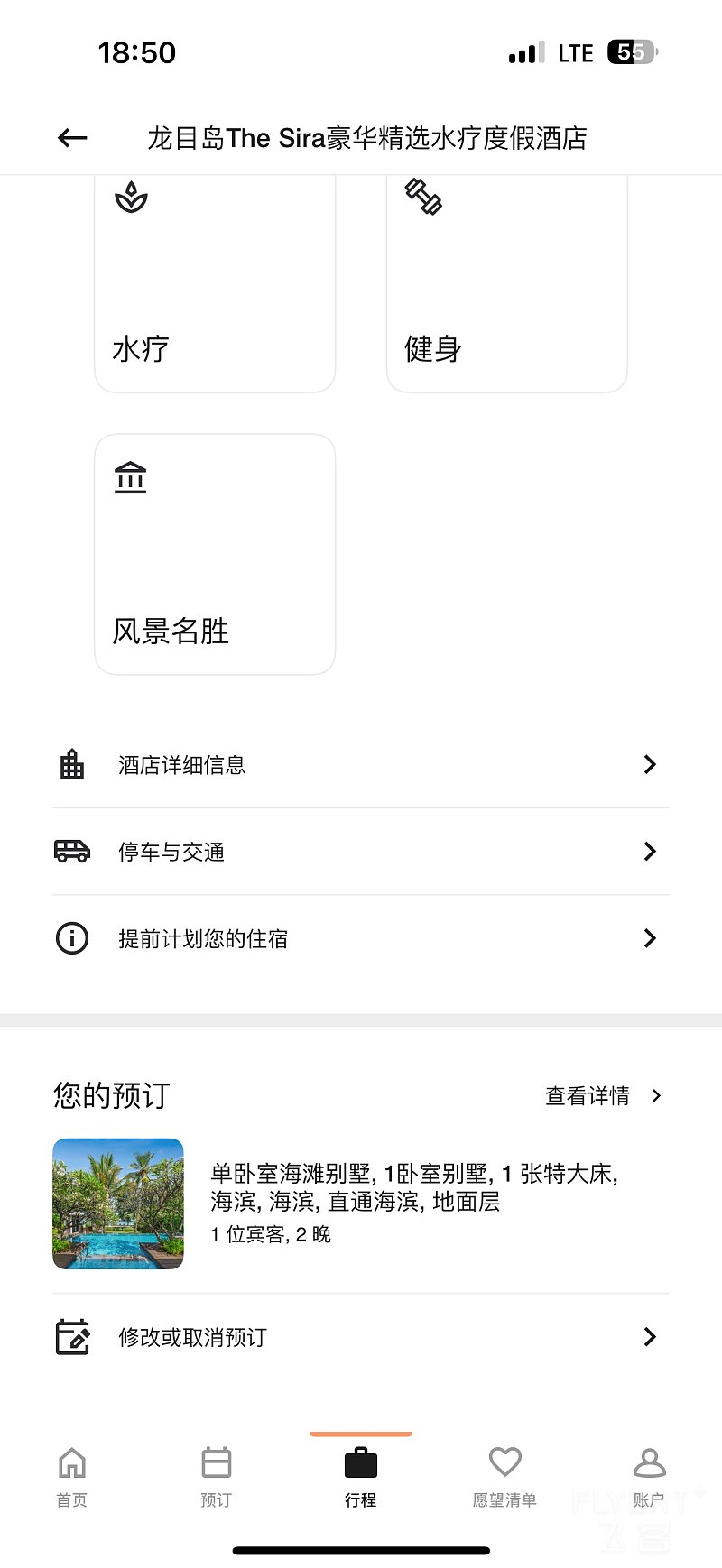Select 修改或取消预订

[x=361, y=1337]
